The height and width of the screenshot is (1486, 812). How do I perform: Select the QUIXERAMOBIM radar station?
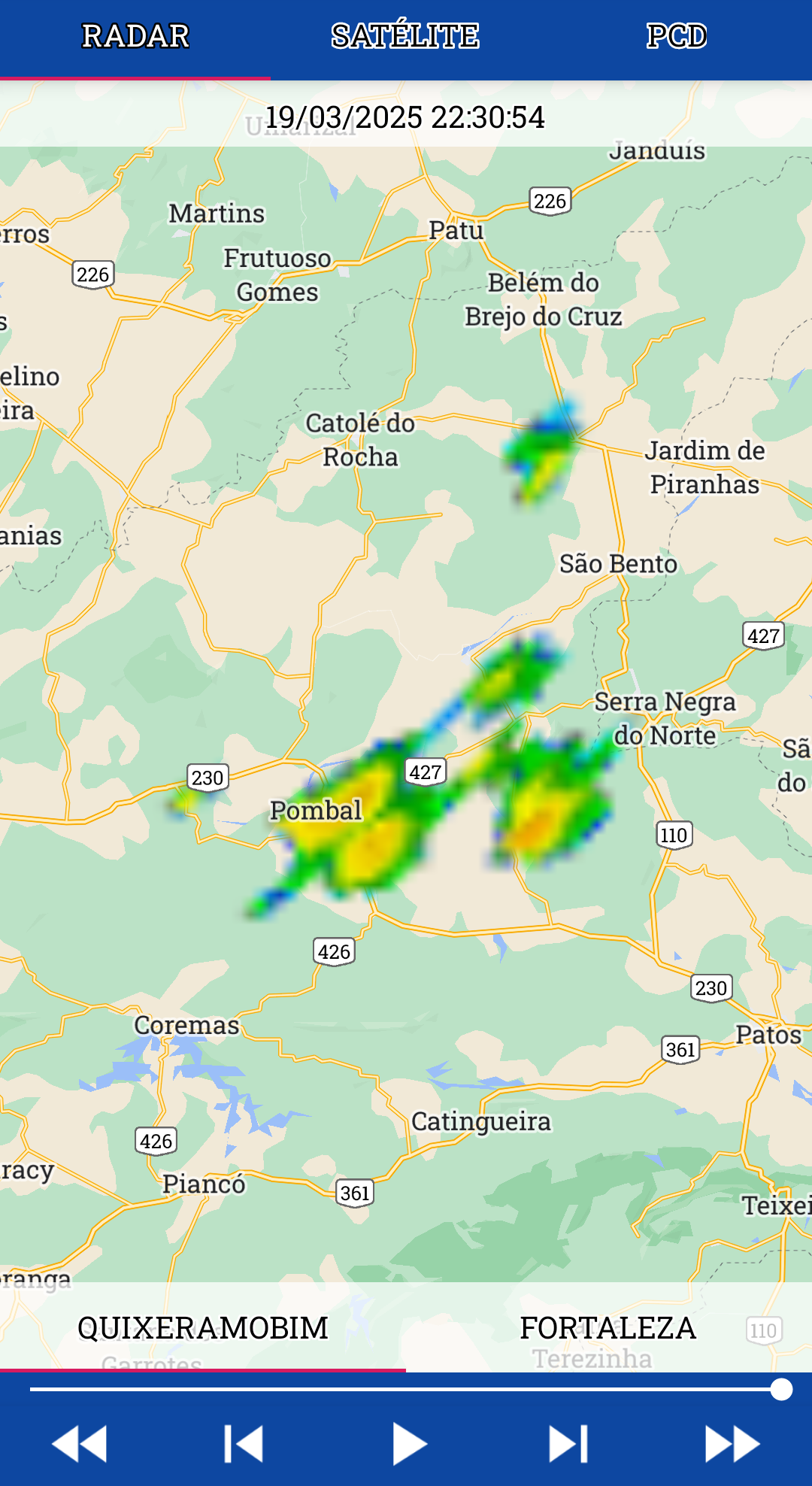pyautogui.click(x=203, y=1328)
